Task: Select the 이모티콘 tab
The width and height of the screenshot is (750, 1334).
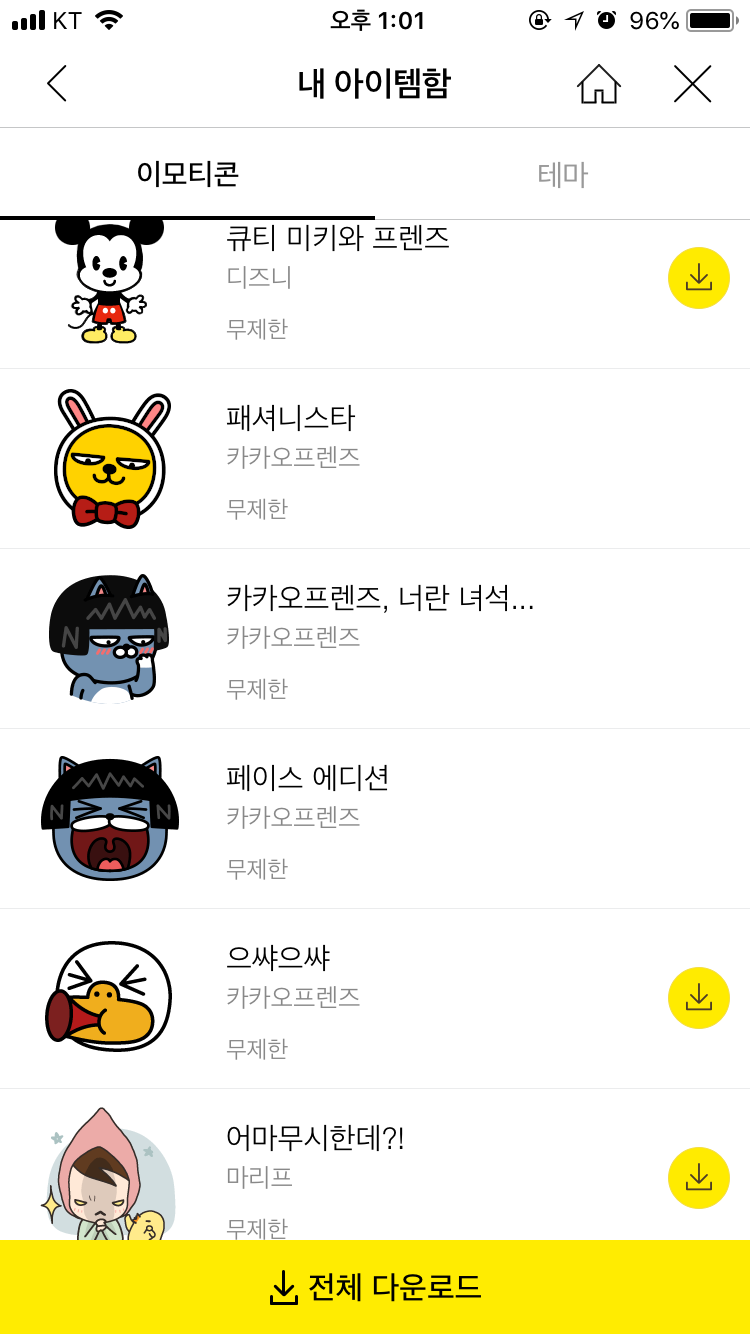Action: (x=188, y=175)
